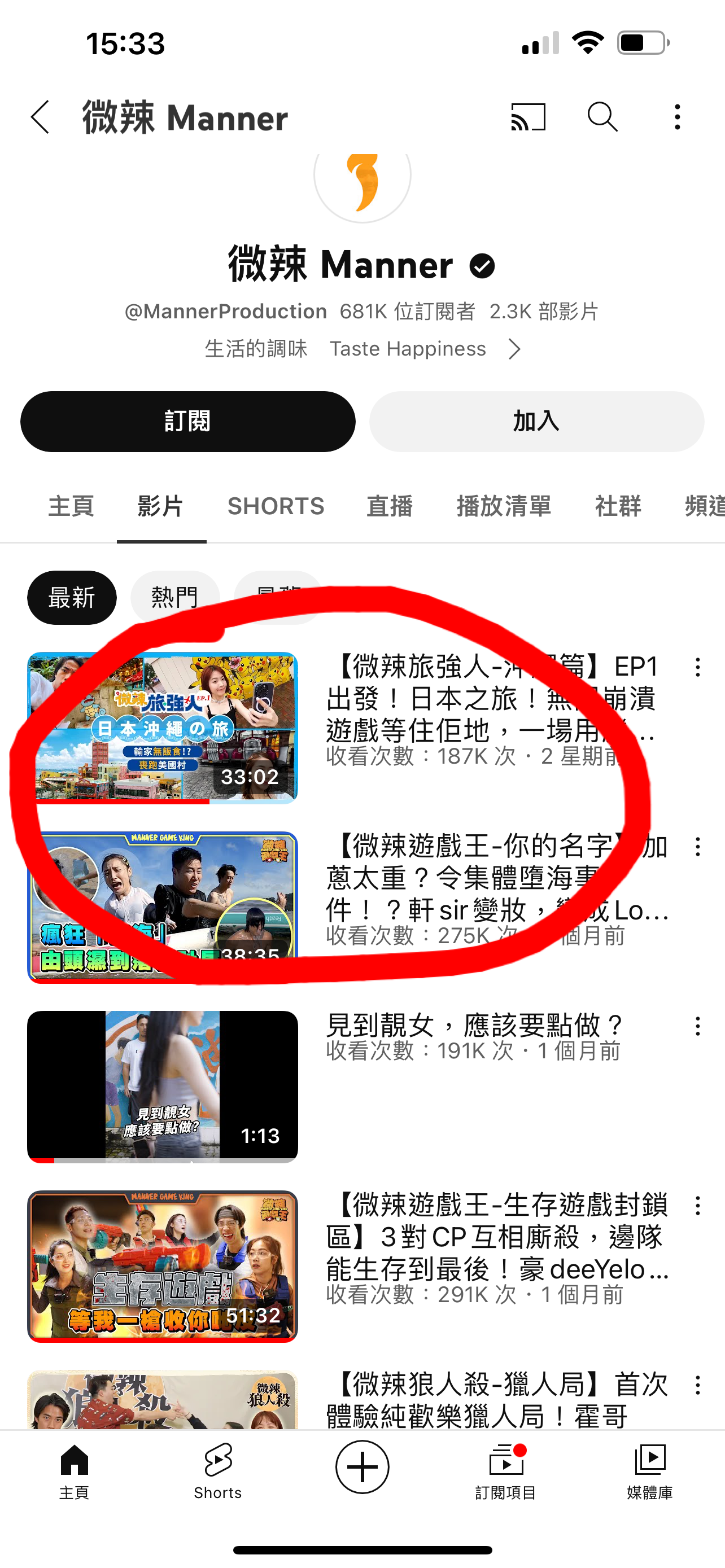Open options menu for the 沖繩篇 EP1 video

click(698, 667)
